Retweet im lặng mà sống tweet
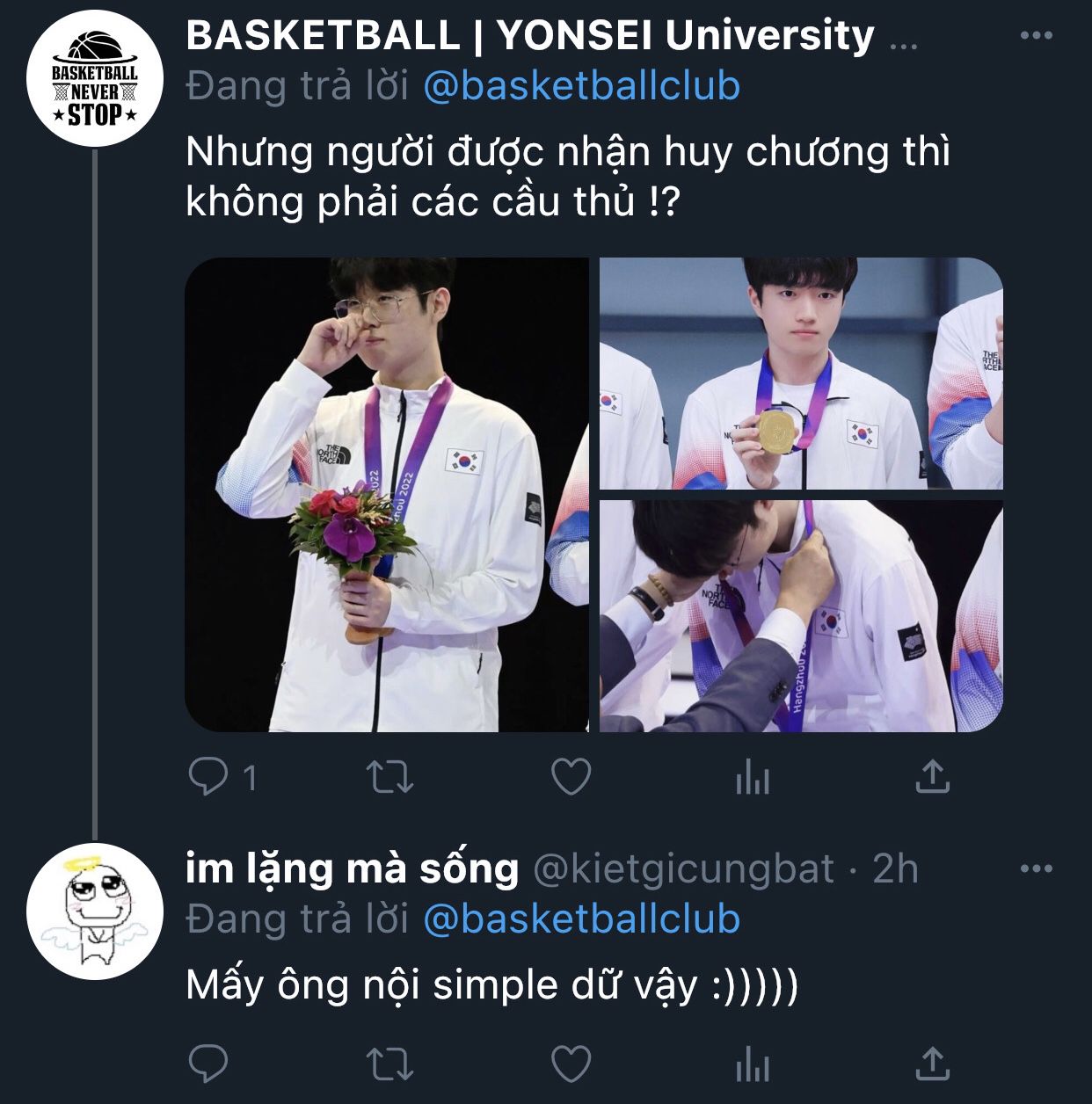 point(389,1064)
